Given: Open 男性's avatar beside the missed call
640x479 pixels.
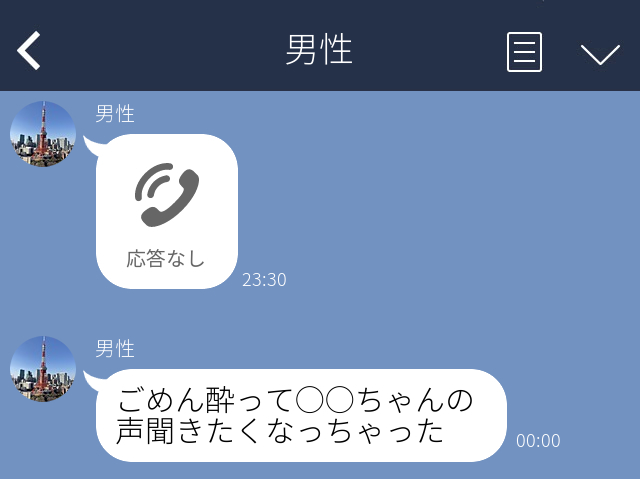Looking at the screenshot, I should click(43, 133).
